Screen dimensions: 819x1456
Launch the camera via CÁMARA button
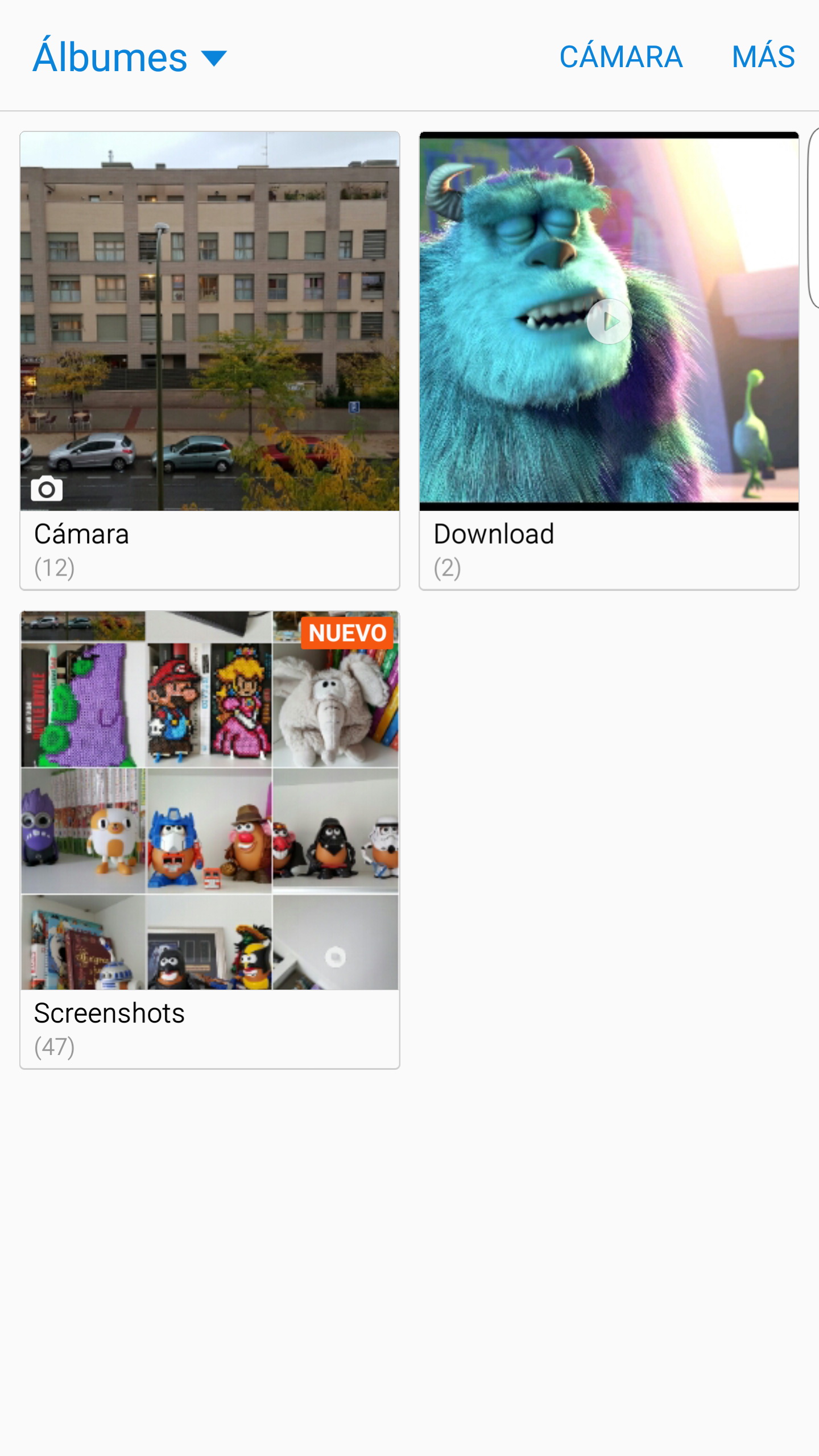click(x=621, y=57)
